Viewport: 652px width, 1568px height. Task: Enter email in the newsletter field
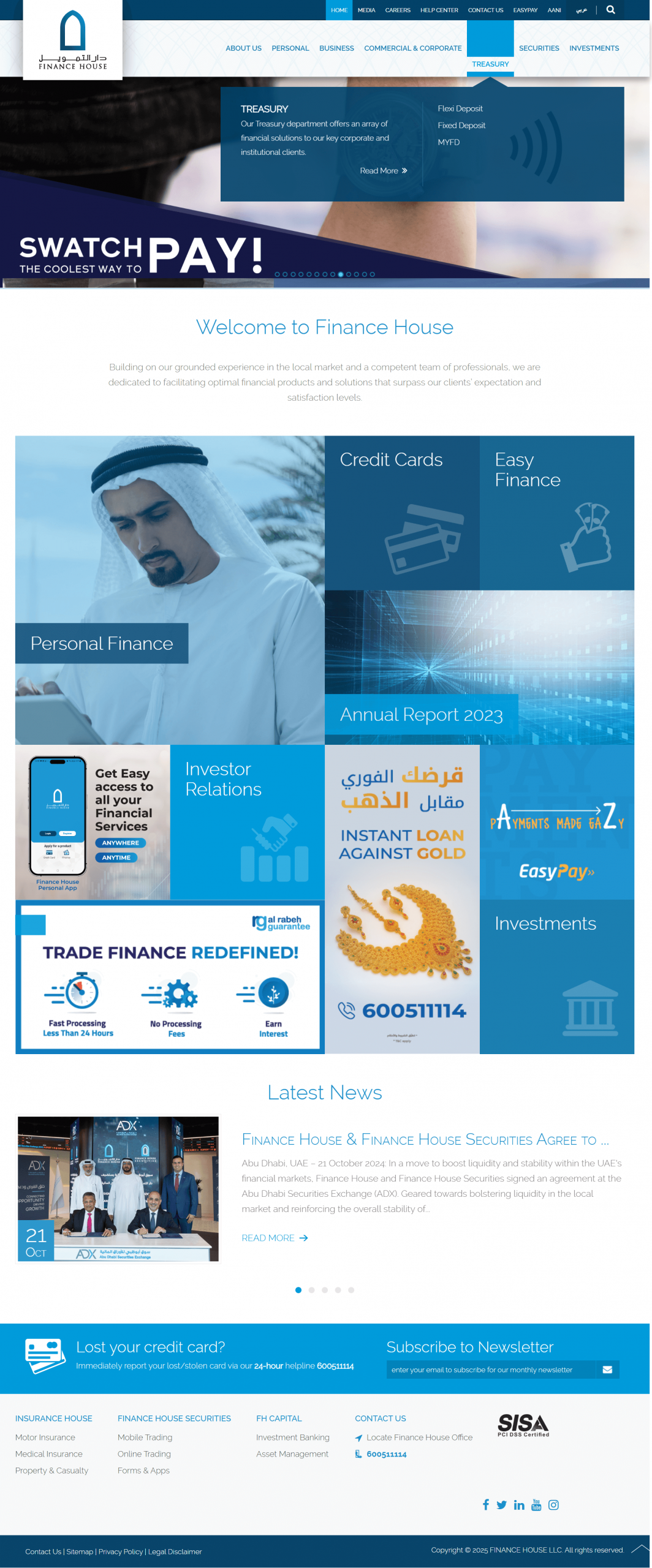pyautogui.click(x=490, y=1370)
